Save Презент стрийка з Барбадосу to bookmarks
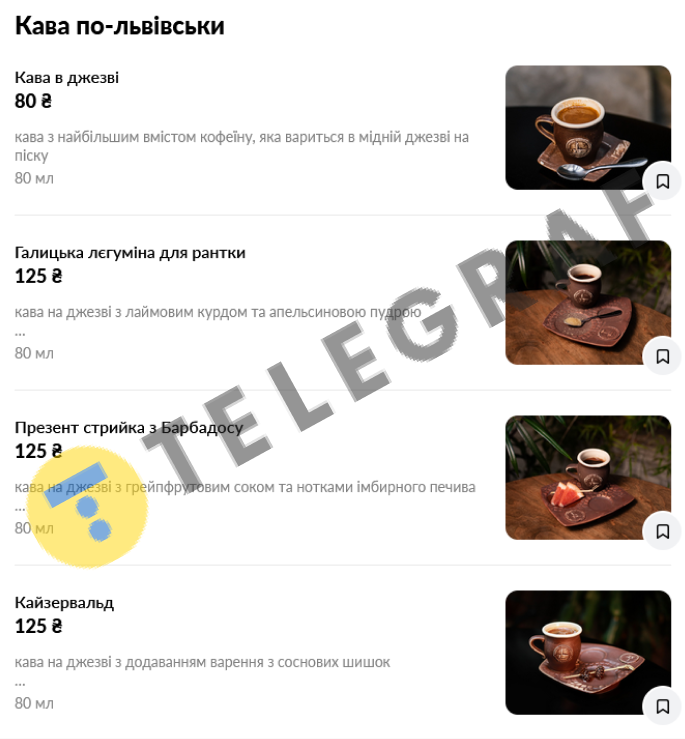685x739 pixels. 662,531
